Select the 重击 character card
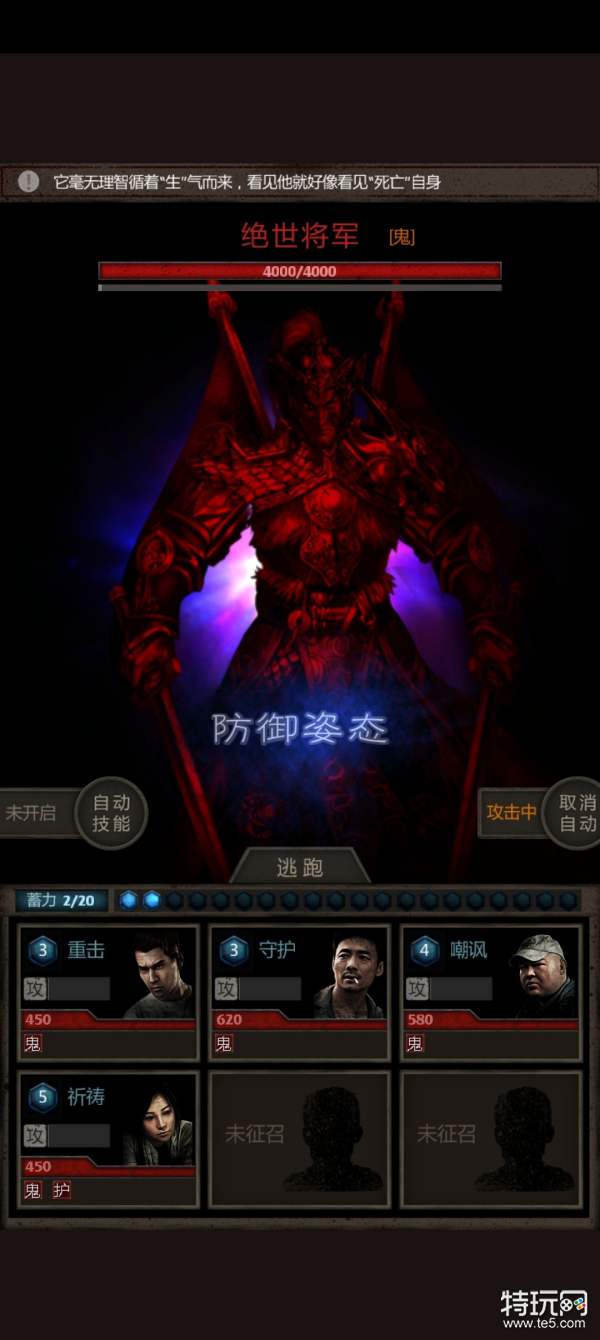Image resolution: width=600 pixels, height=1340 pixels. (x=108, y=991)
